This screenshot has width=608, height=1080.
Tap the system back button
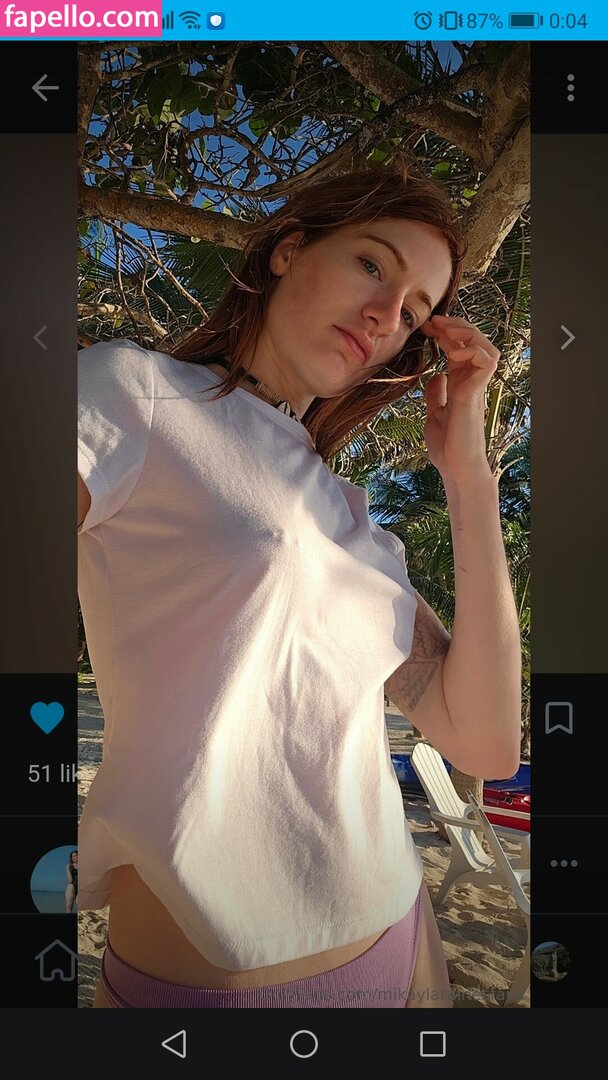click(174, 1044)
